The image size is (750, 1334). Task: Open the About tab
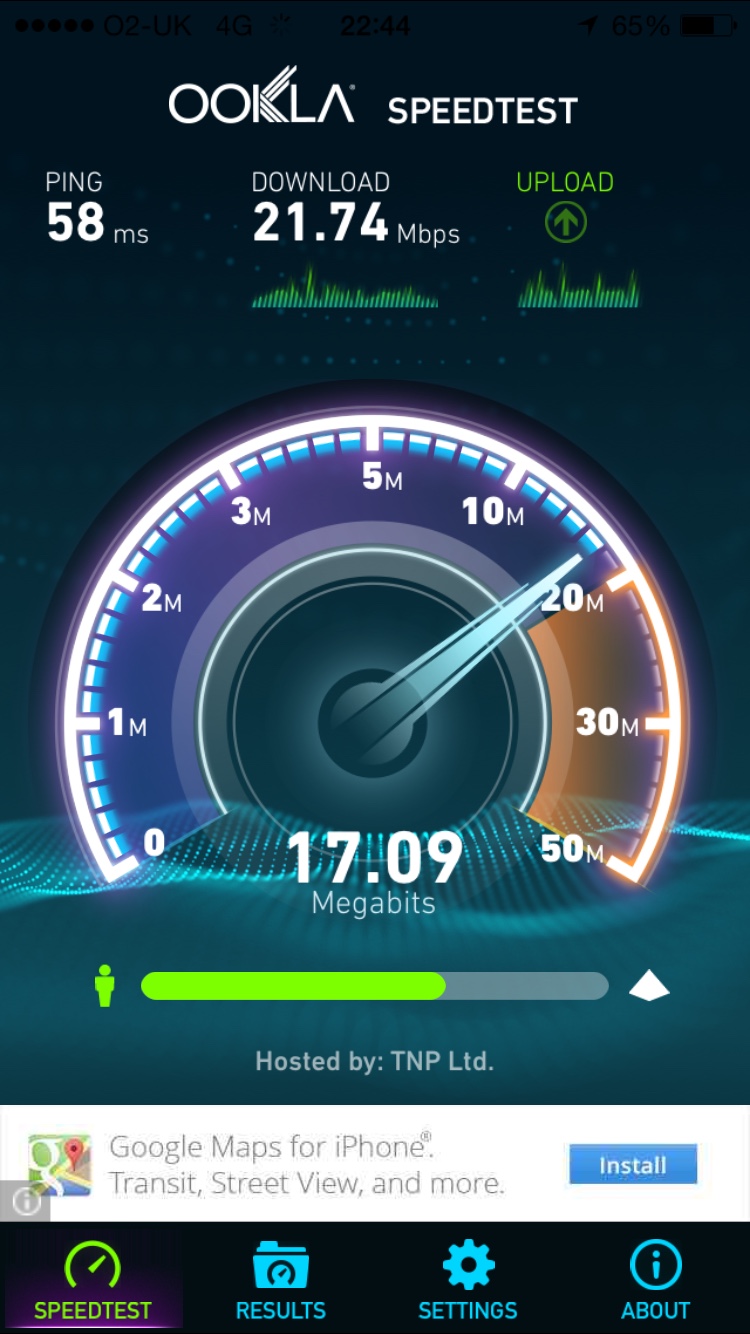point(655,1282)
